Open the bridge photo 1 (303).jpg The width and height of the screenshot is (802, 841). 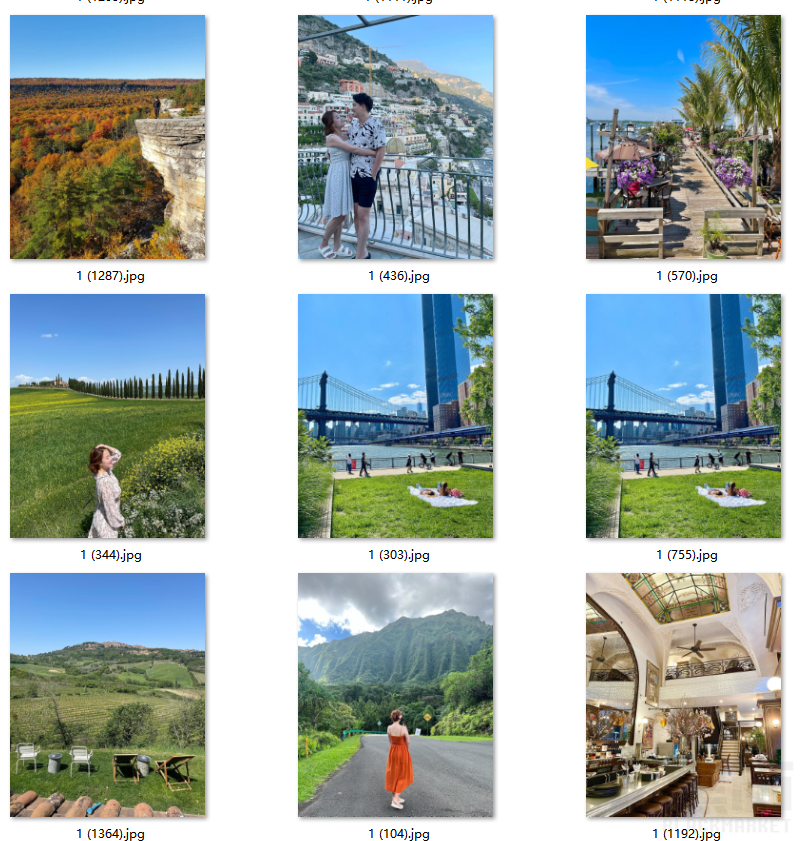tap(396, 416)
